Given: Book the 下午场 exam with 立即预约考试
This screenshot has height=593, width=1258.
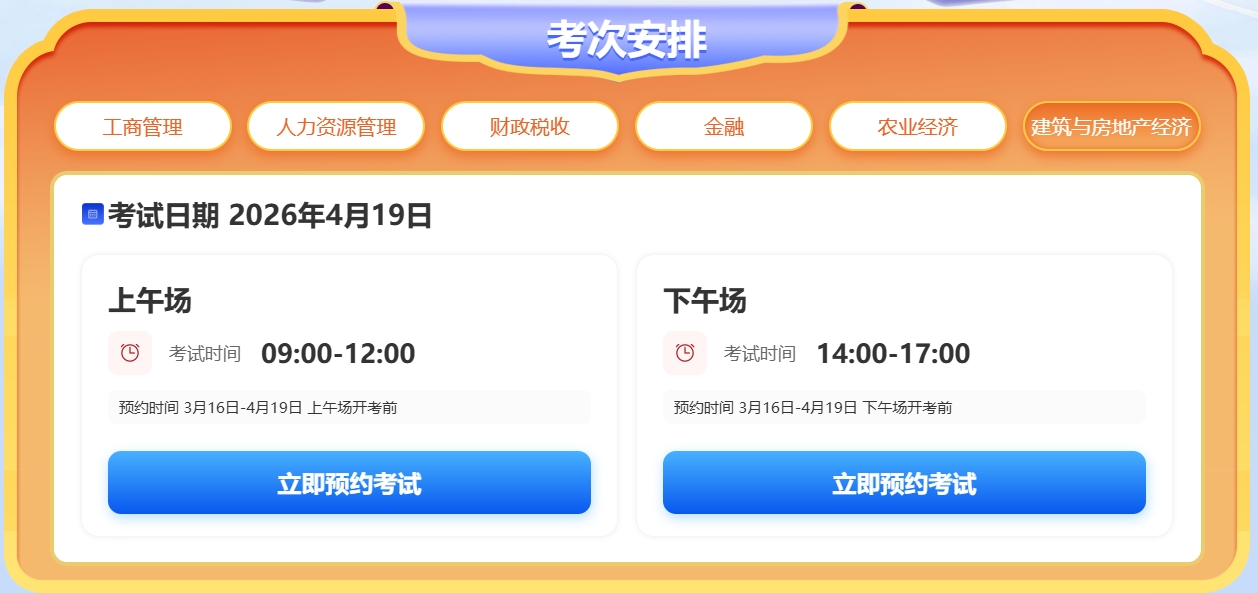Looking at the screenshot, I should tap(904, 483).
